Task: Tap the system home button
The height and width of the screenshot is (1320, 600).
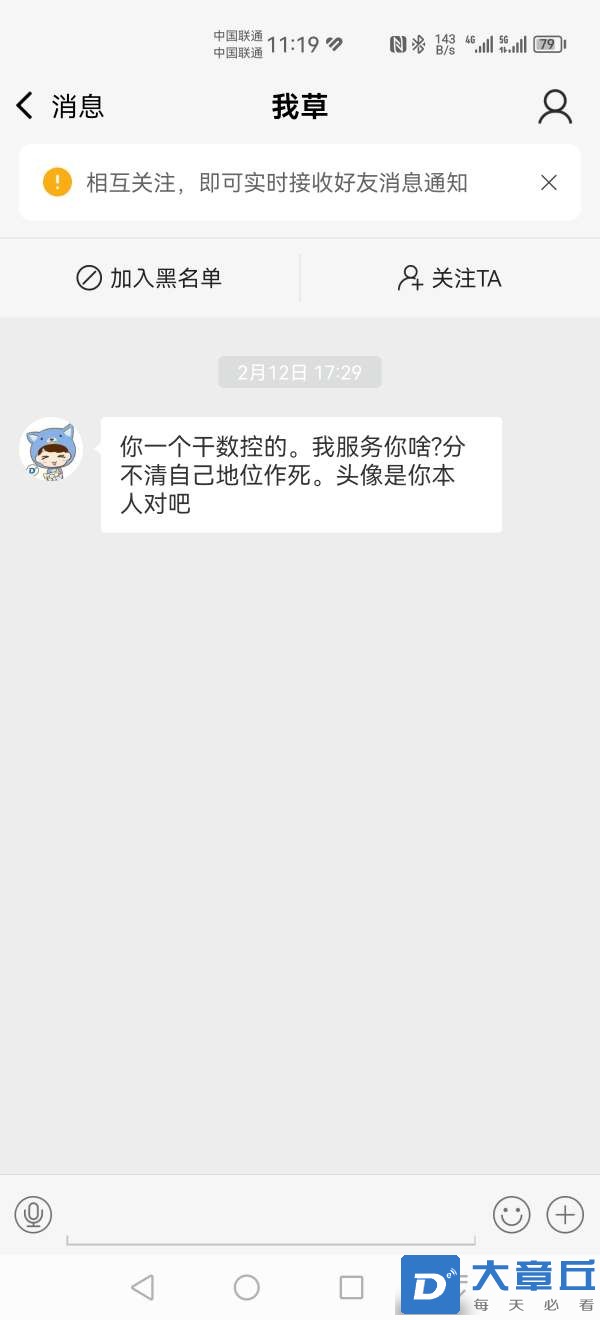Action: click(x=246, y=1287)
